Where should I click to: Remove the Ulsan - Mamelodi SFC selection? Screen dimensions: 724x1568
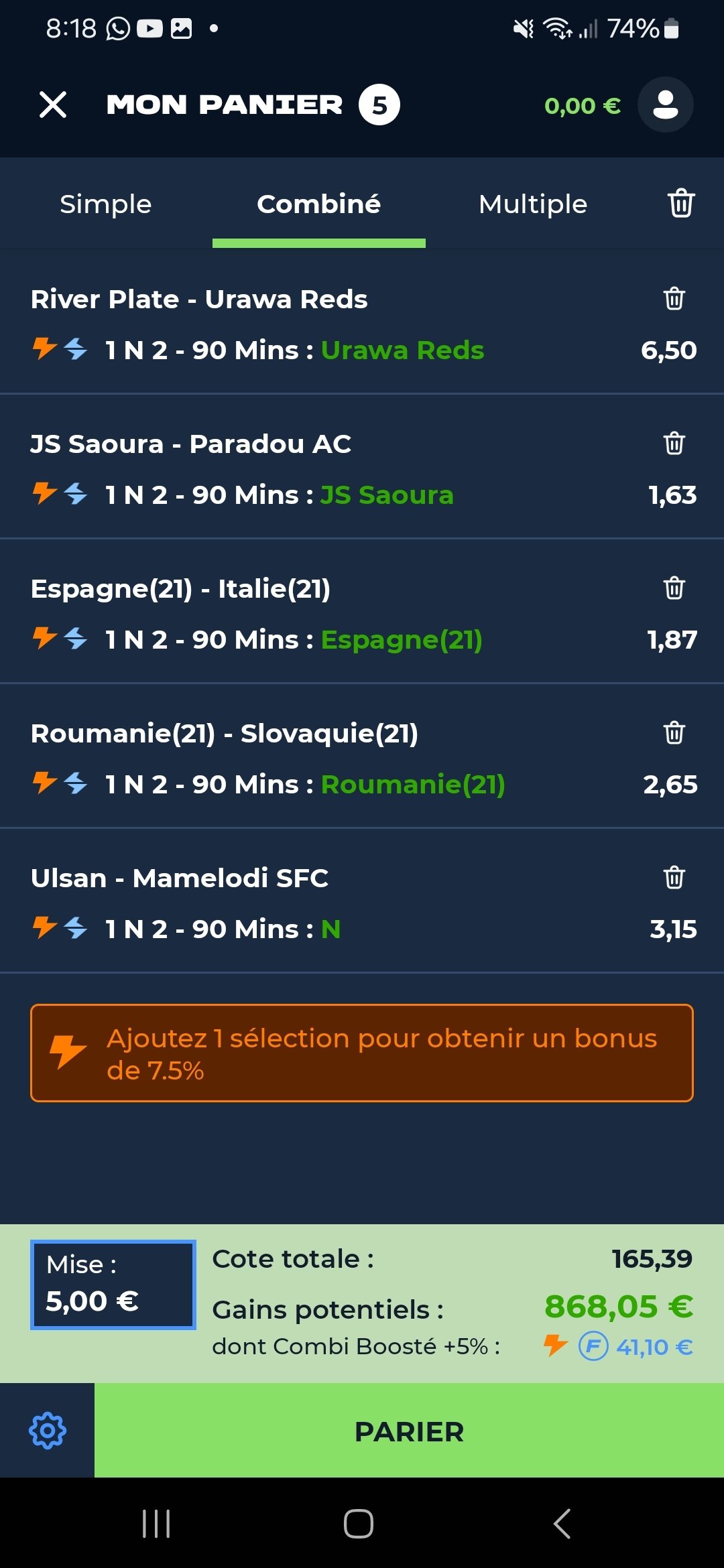pyautogui.click(x=674, y=877)
